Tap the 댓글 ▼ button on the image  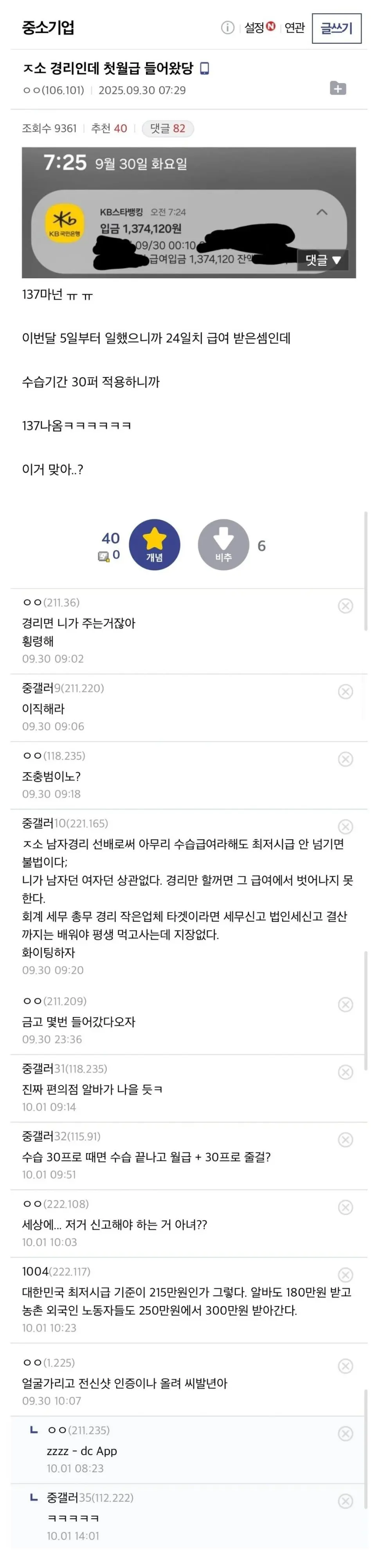coord(322,260)
